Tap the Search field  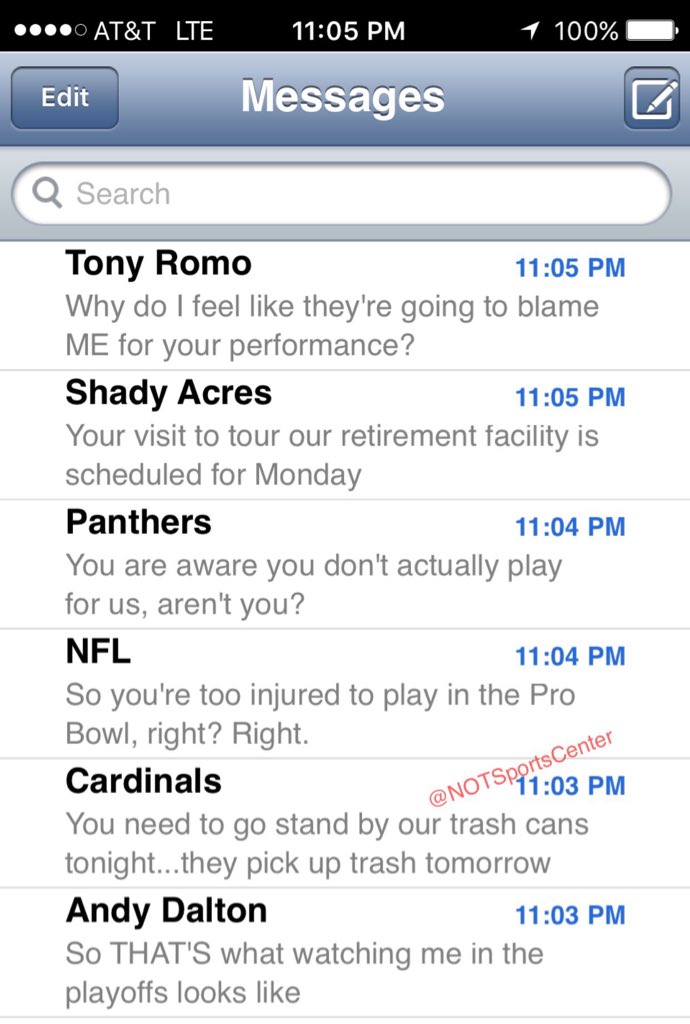click(342, 194)
